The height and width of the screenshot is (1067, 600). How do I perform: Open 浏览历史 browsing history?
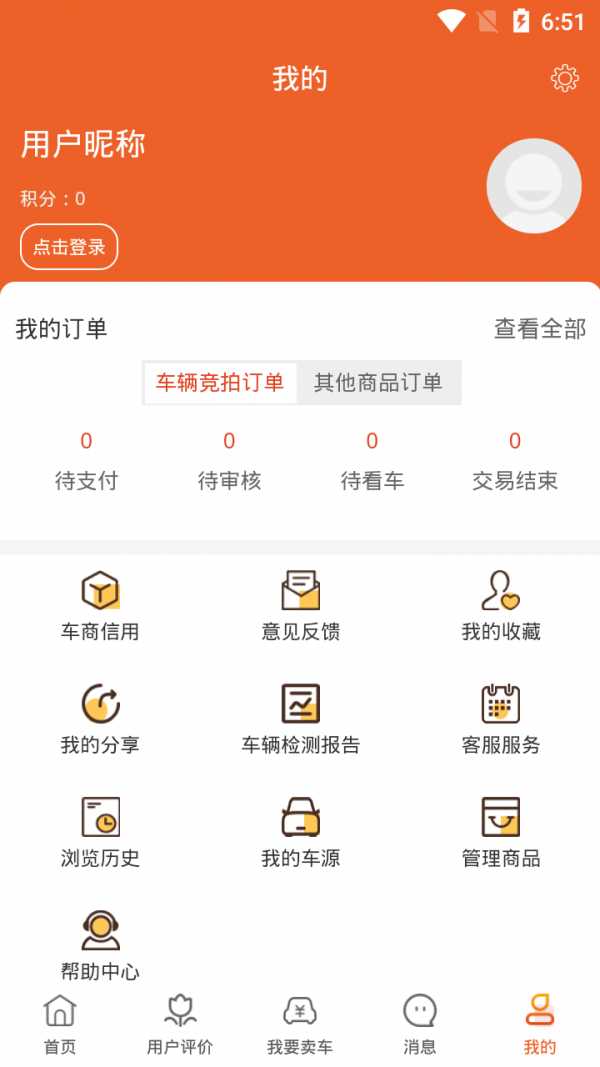[100, 831]
